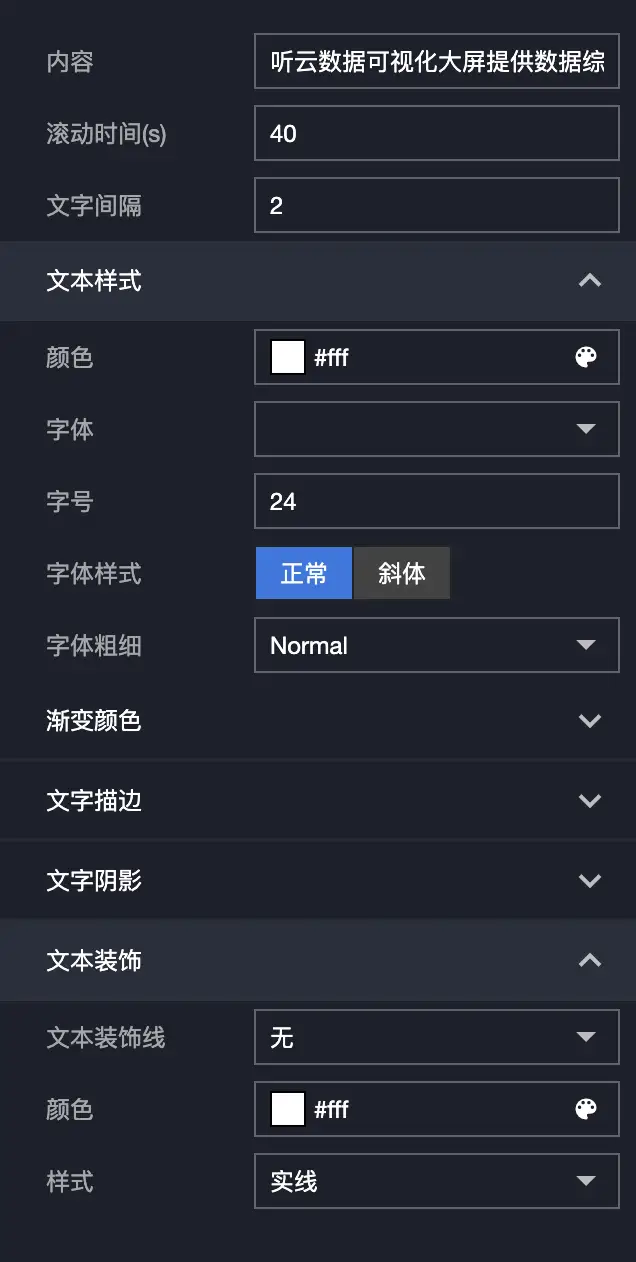Open the color palette icon under 文本样式
The image size is (636, 1262).
point(586,358)
